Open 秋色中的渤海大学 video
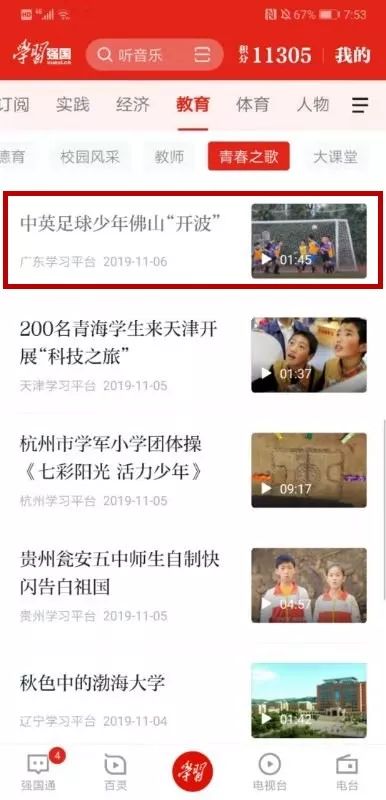386x800 pixels. tap(193, 700)
